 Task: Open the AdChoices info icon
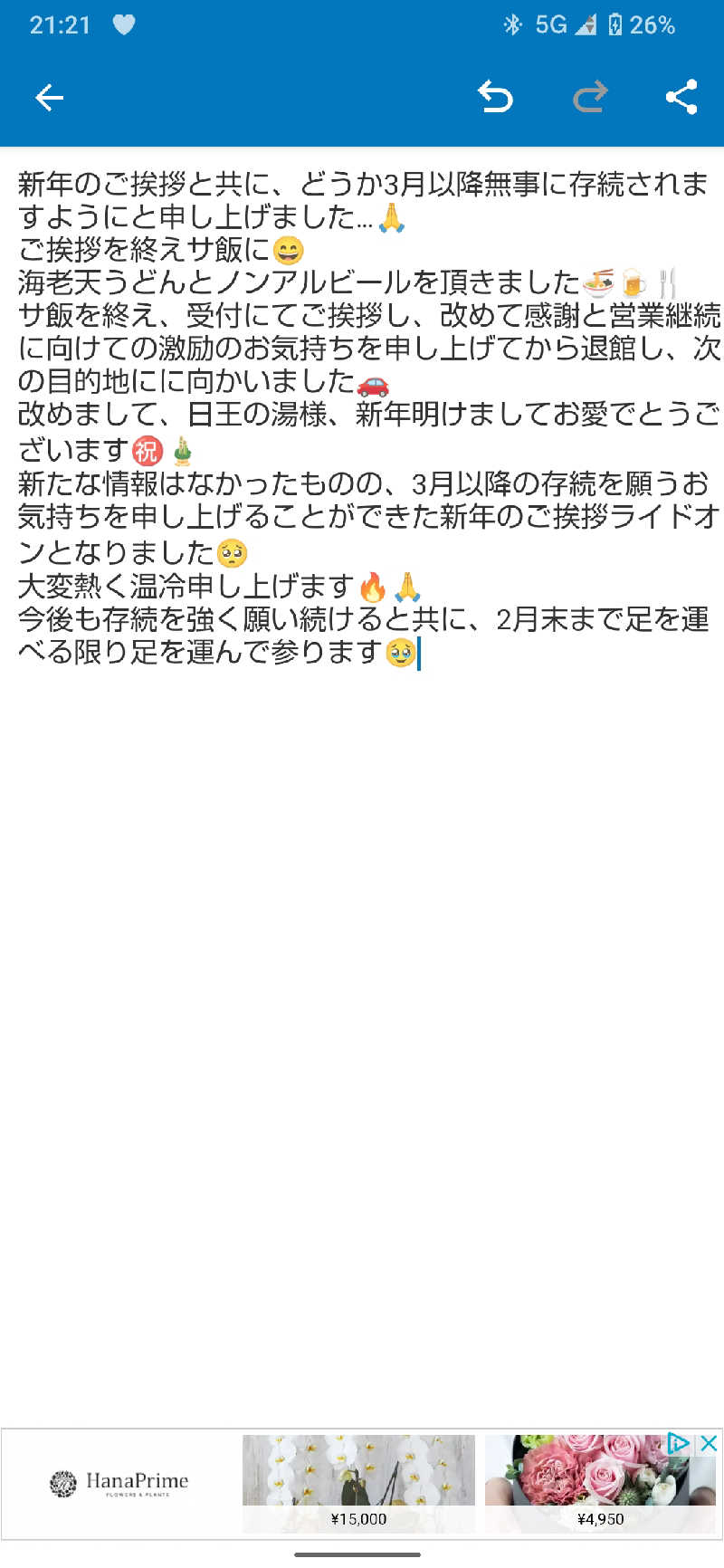pyautogui.click(x=678, y=1444)
